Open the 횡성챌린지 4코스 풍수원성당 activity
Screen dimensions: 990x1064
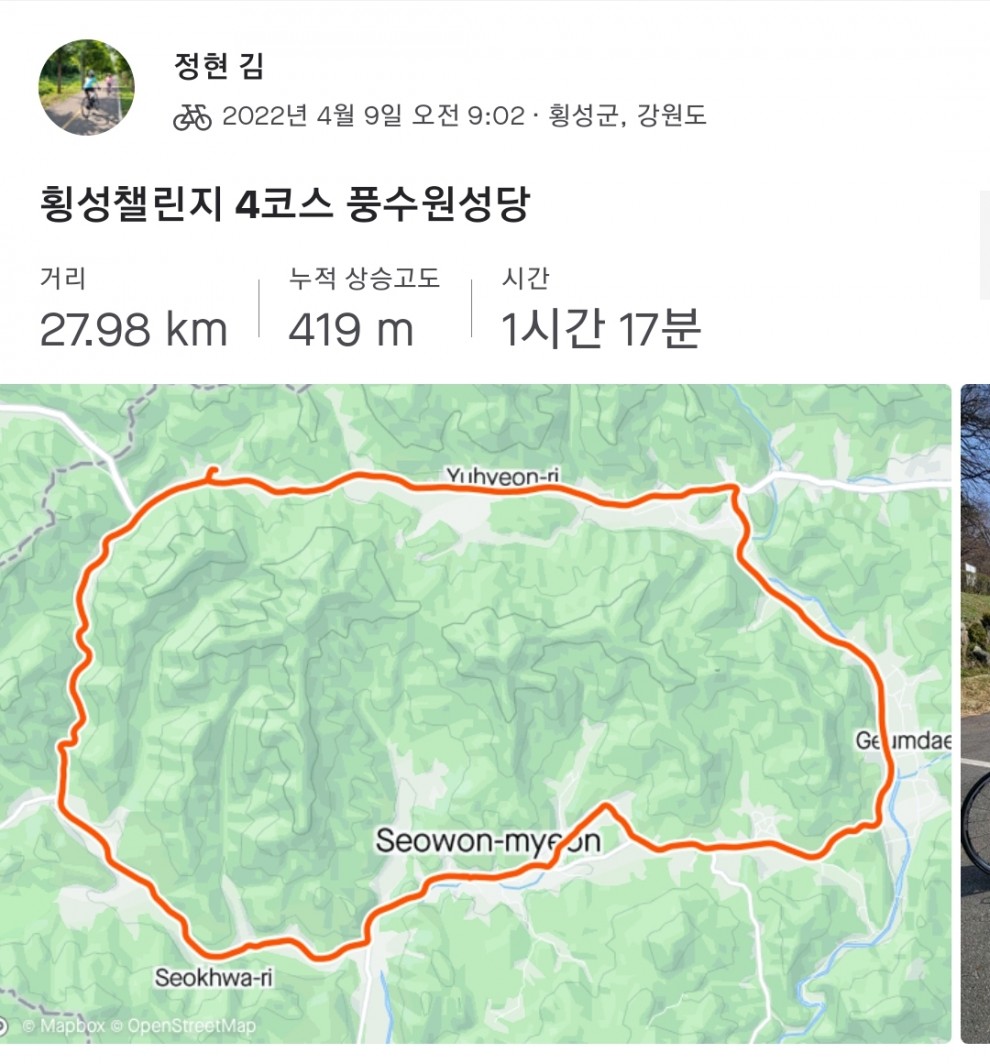284,205
